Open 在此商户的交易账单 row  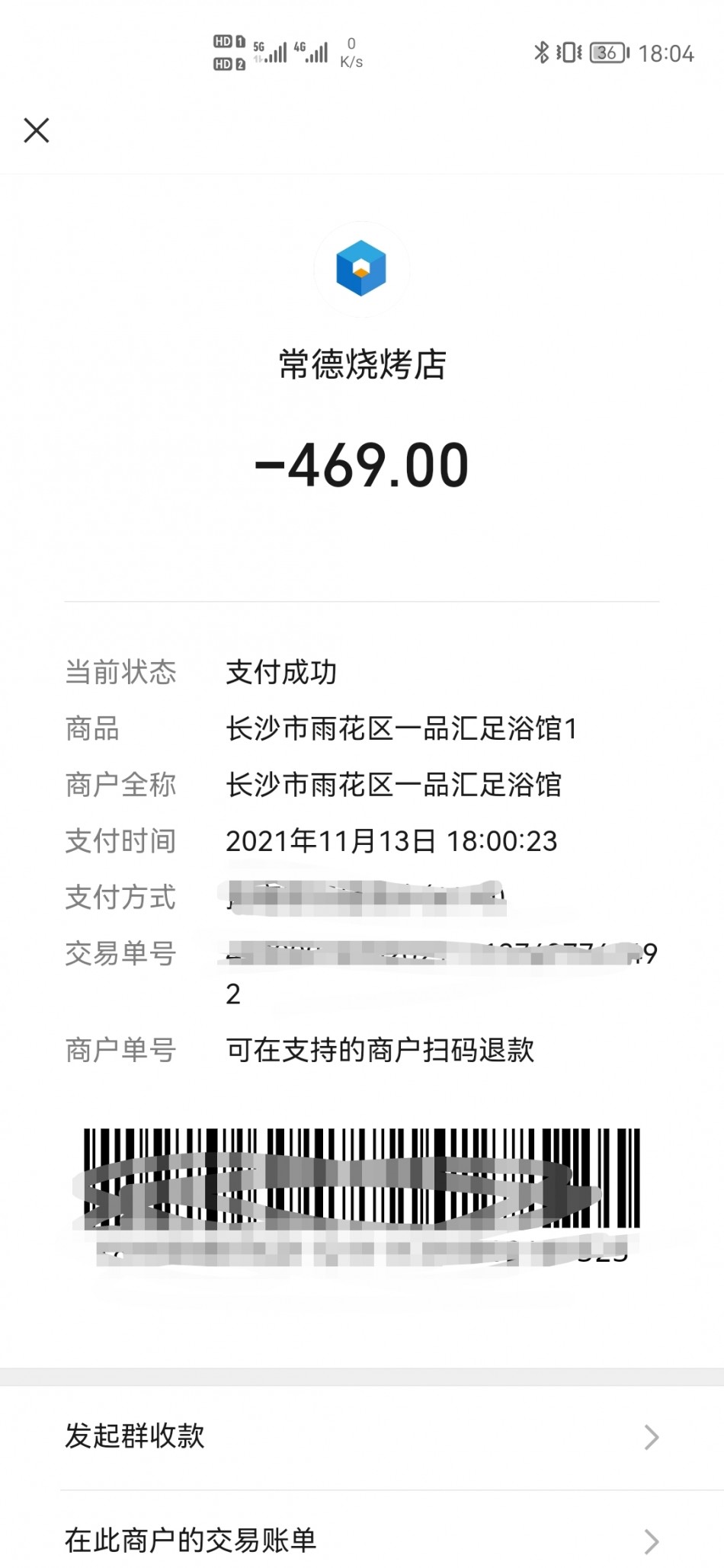(361, 1541)
